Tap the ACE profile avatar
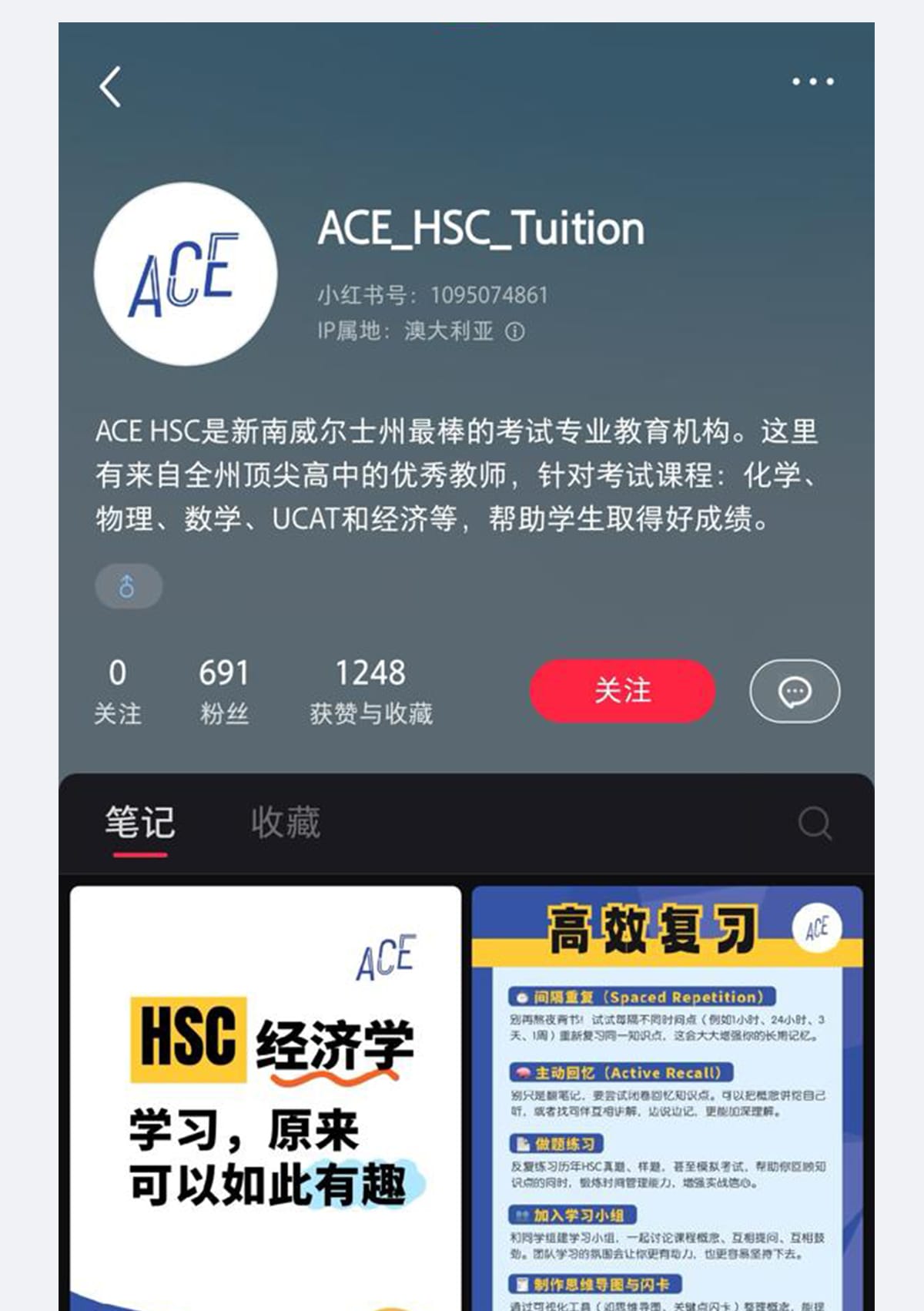Screen dimensions: 924x1311 tap(186, 274)
